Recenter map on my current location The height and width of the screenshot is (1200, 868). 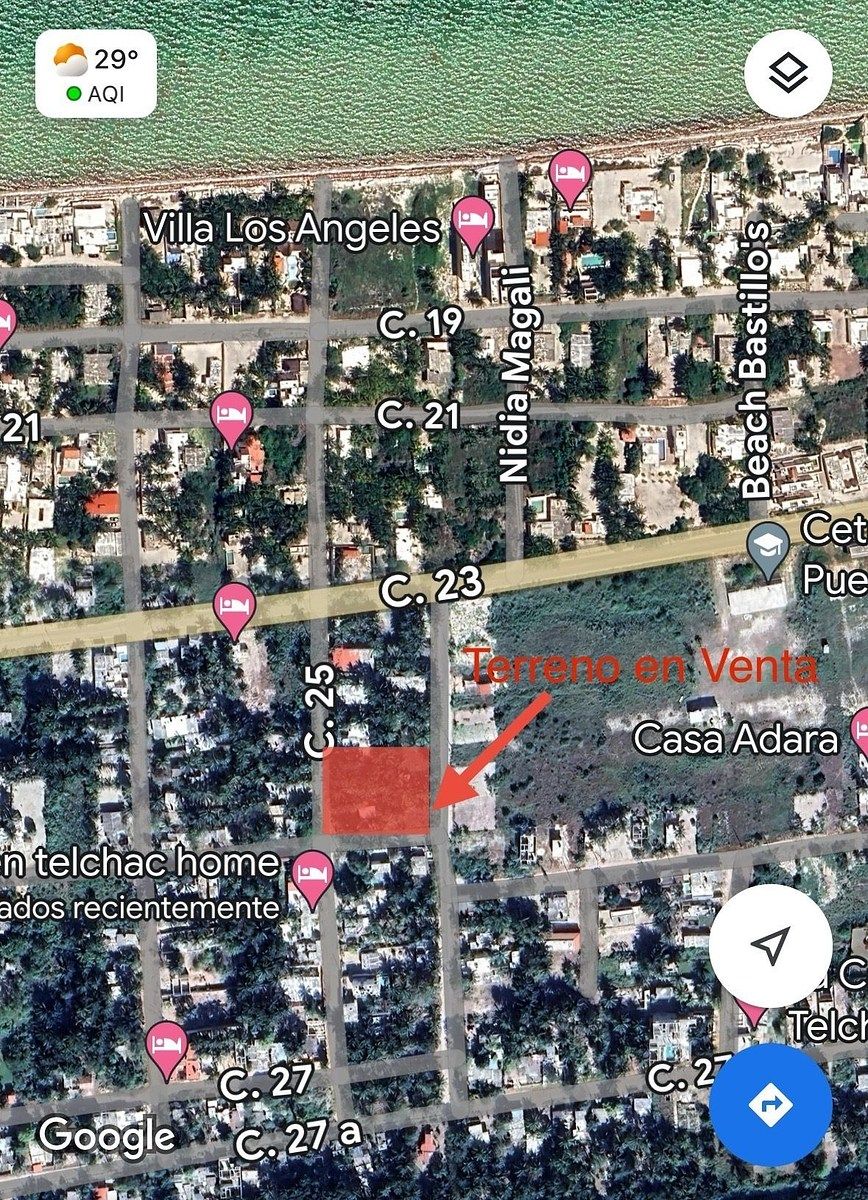pyautogui.click(x=770, y=945)
